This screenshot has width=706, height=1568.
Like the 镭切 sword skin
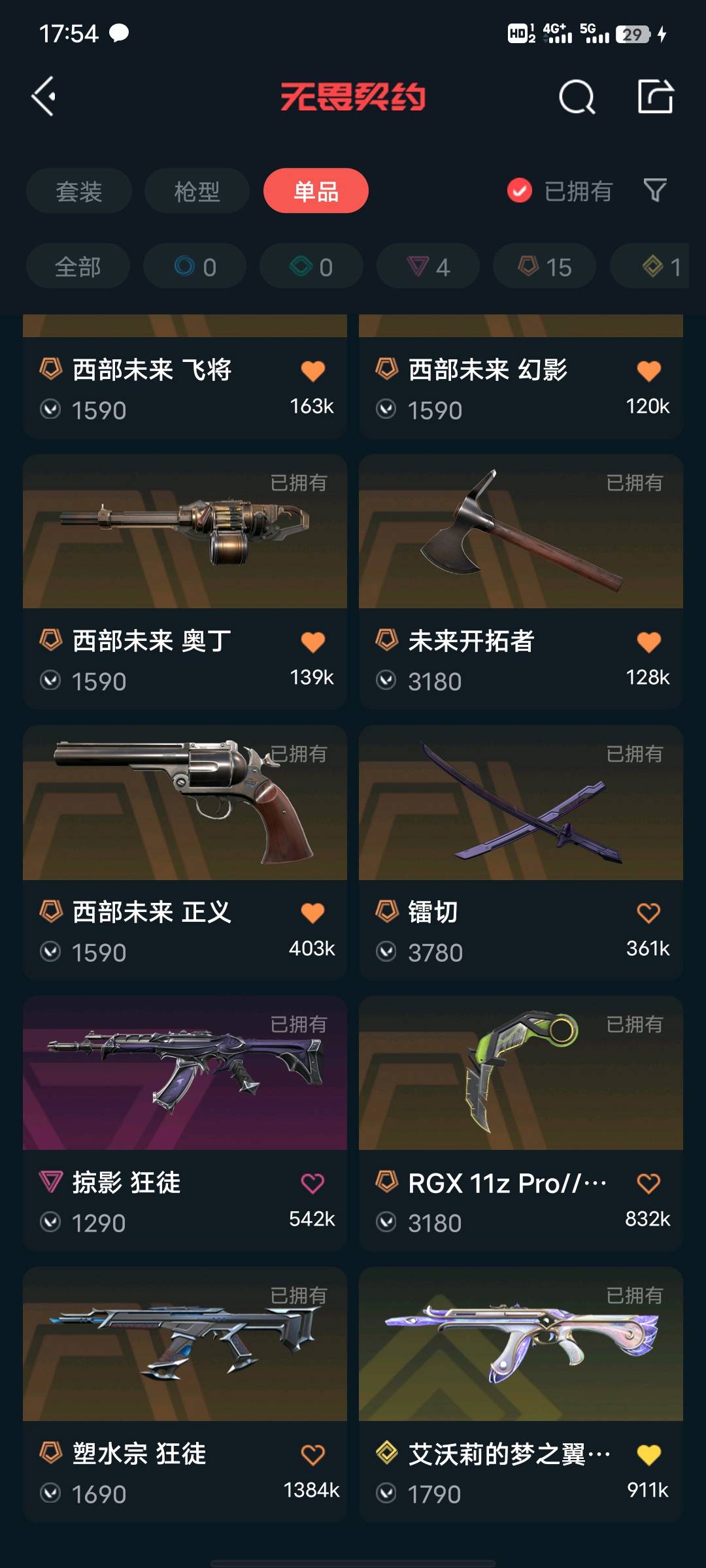click(648, 913)
